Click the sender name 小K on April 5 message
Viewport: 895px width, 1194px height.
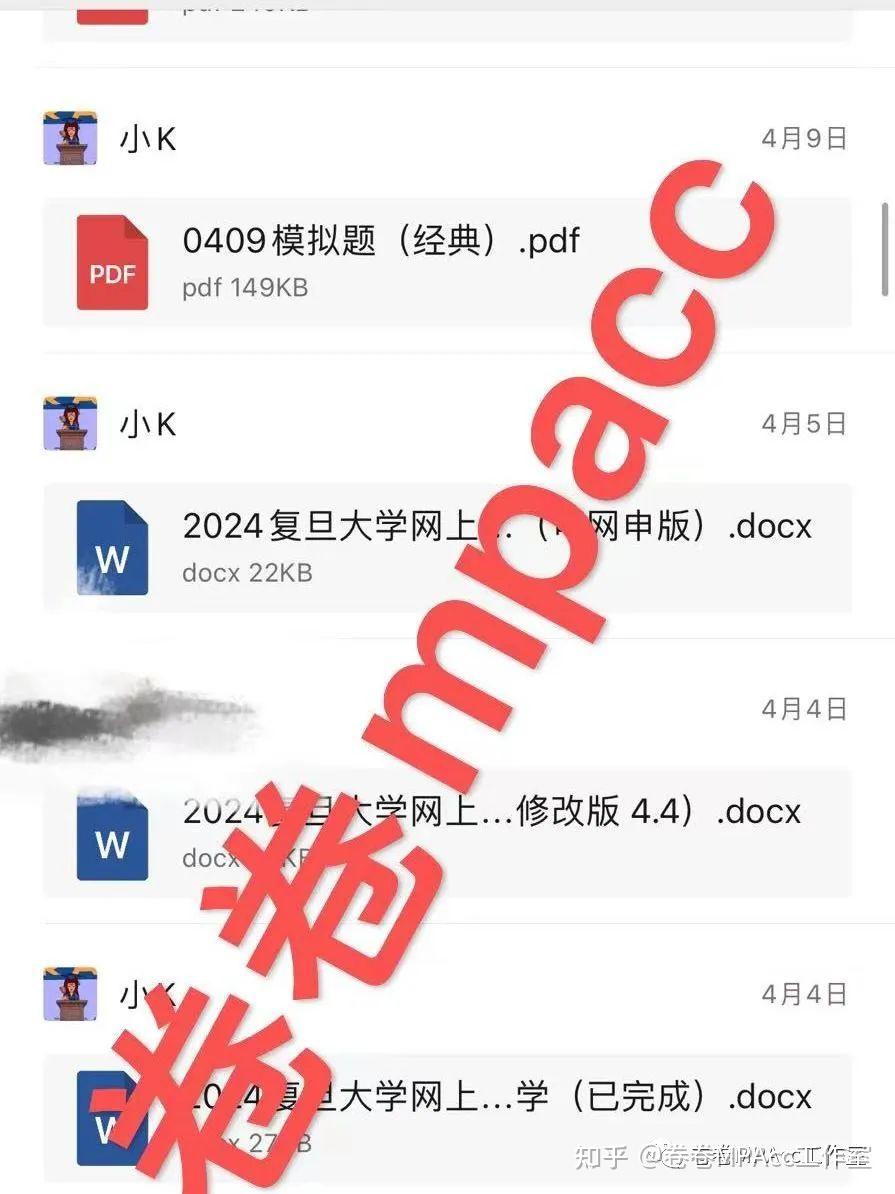click(148, 423)
